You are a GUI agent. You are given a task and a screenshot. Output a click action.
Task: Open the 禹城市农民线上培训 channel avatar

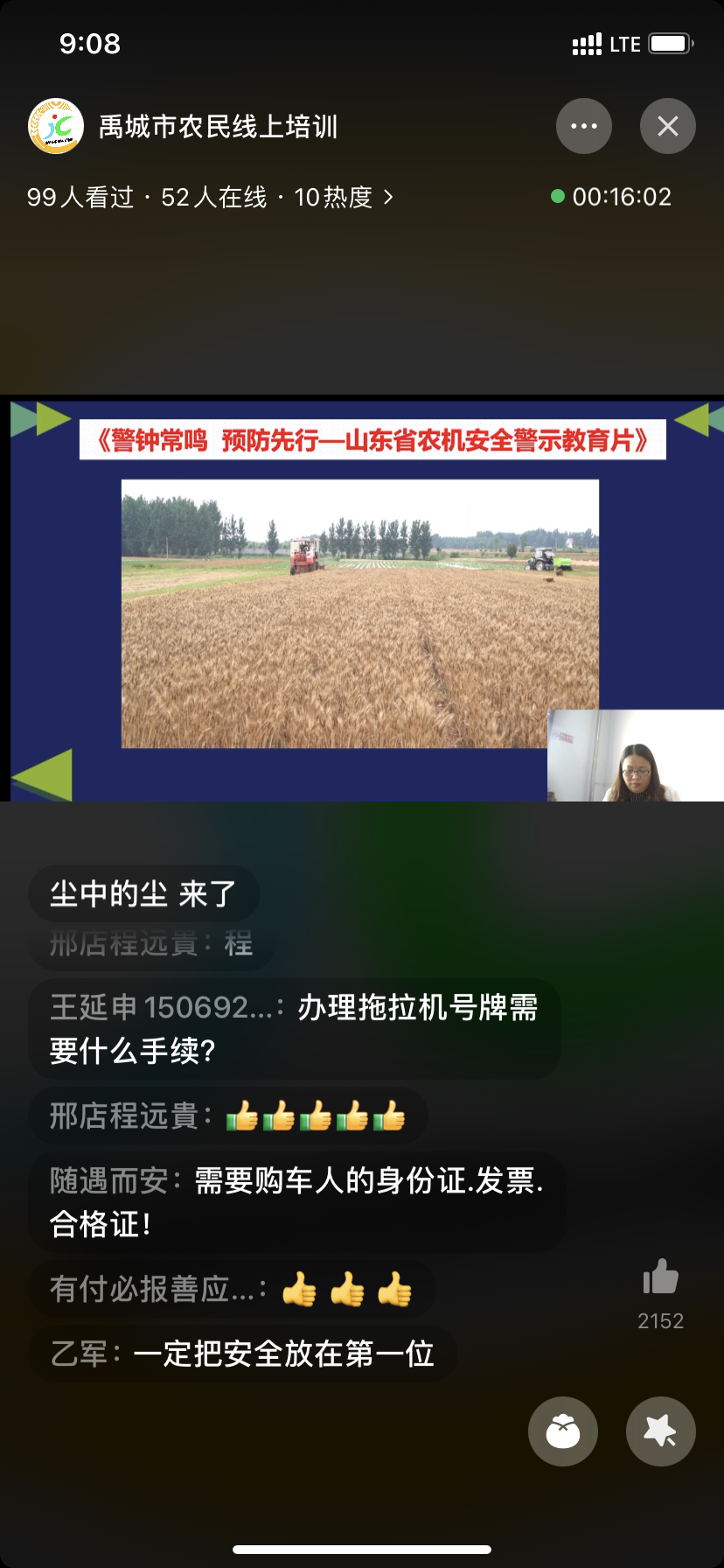(56, 126)
